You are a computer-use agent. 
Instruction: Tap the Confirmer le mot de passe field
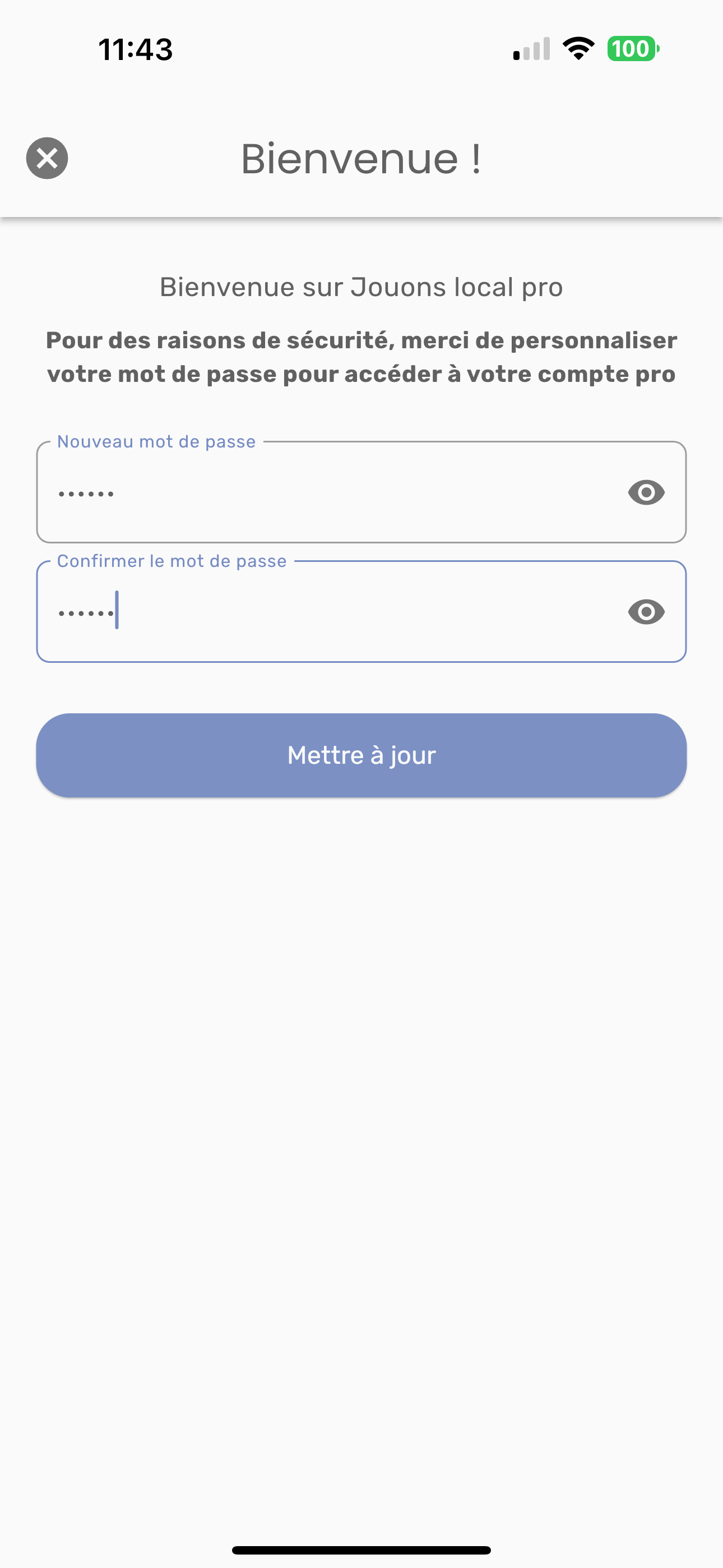click(328, 612)
